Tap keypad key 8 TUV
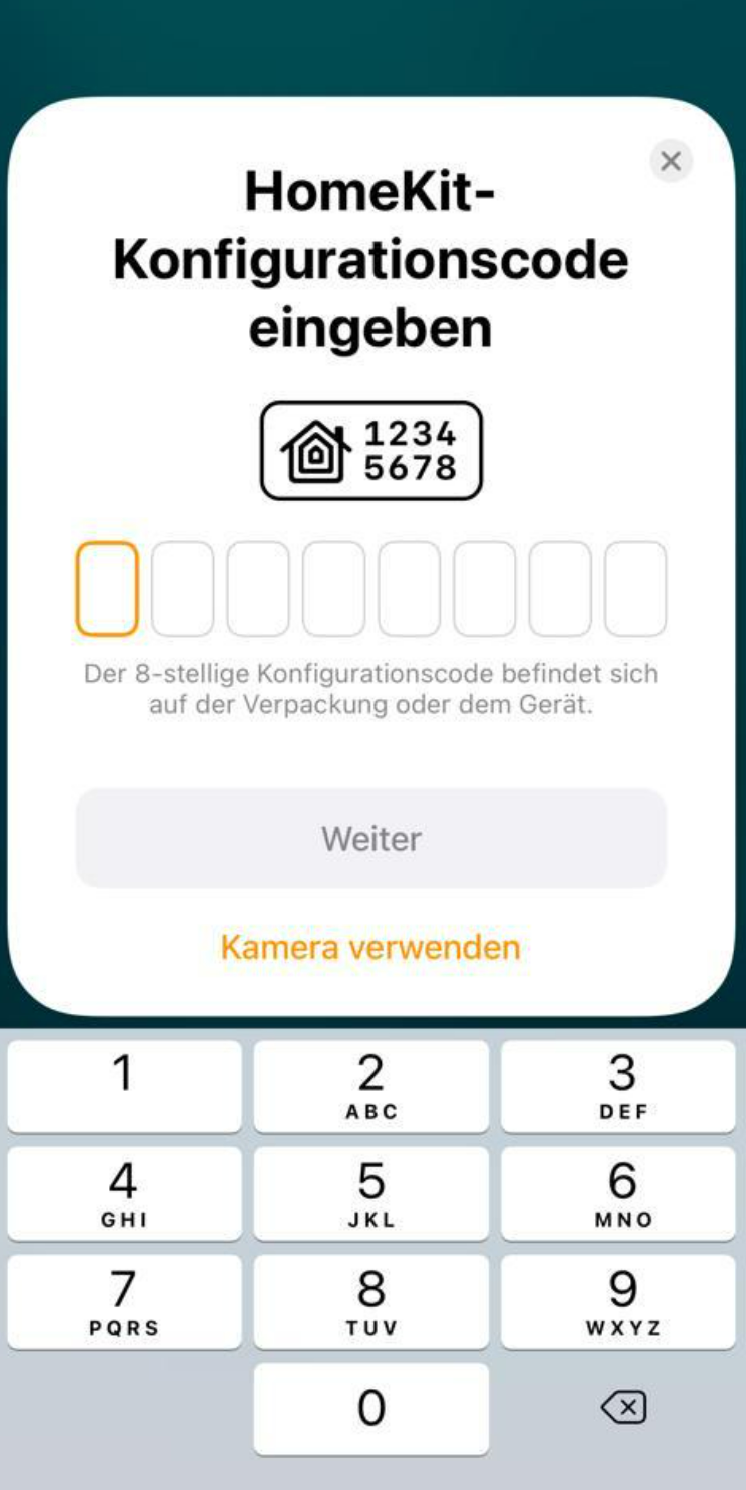The height and width of the screenshot is (1490, 746). 371,1302
